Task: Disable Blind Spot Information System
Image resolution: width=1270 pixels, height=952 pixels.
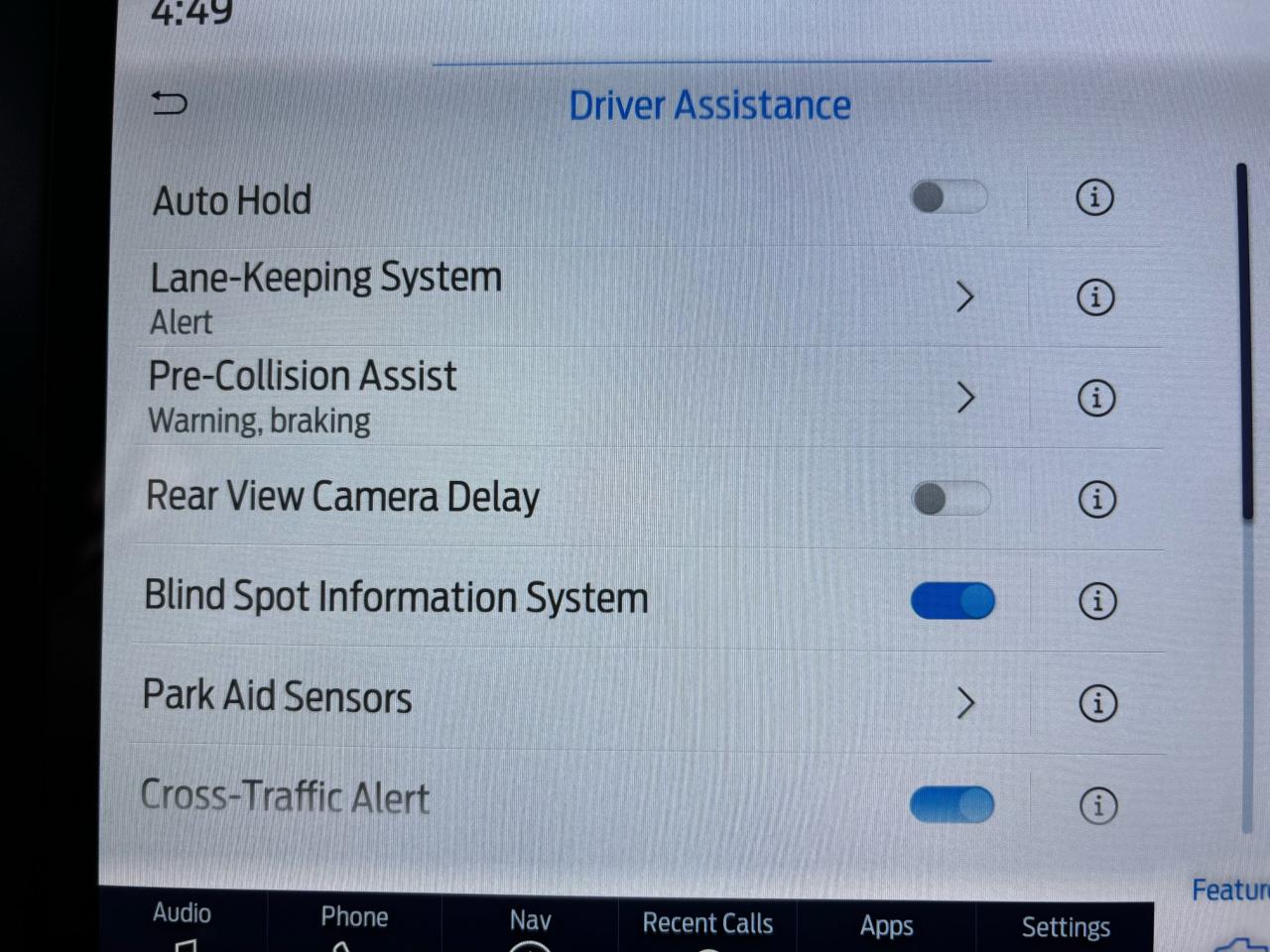Action: 952,601
